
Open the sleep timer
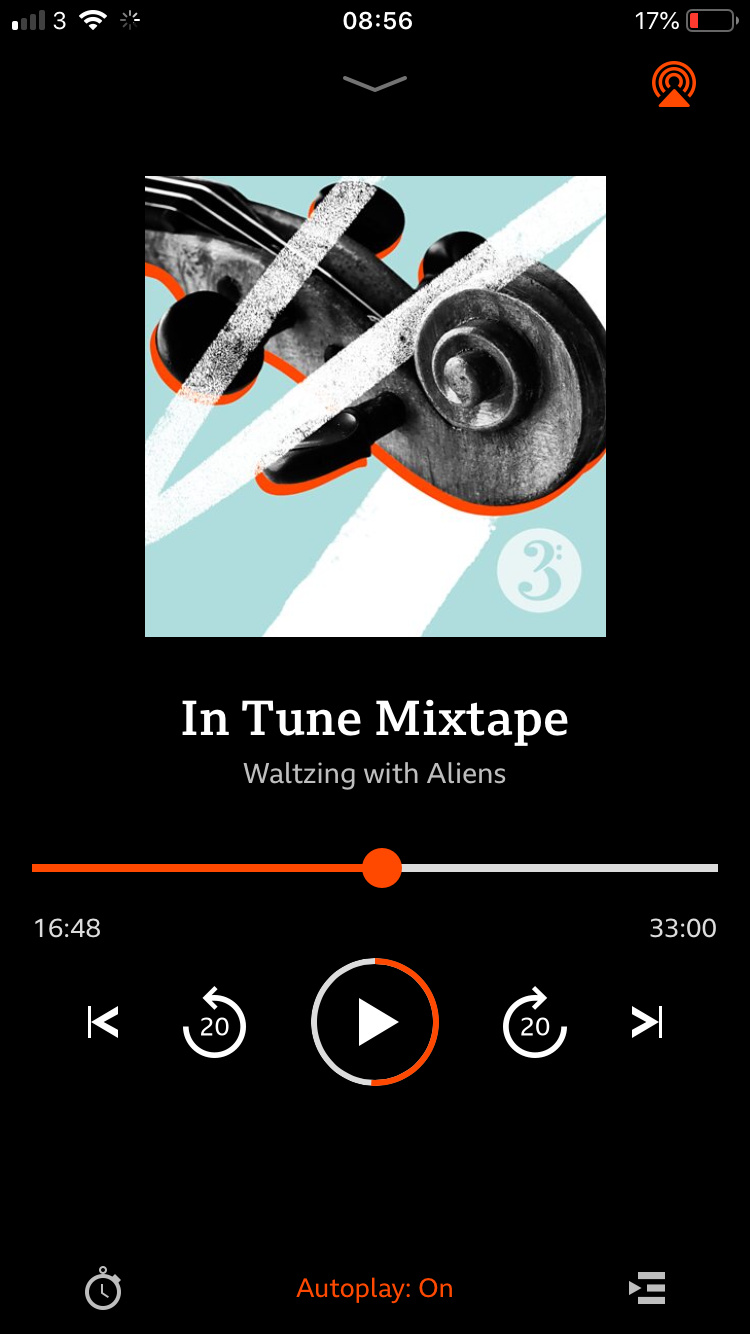(x=103, y=1289)
